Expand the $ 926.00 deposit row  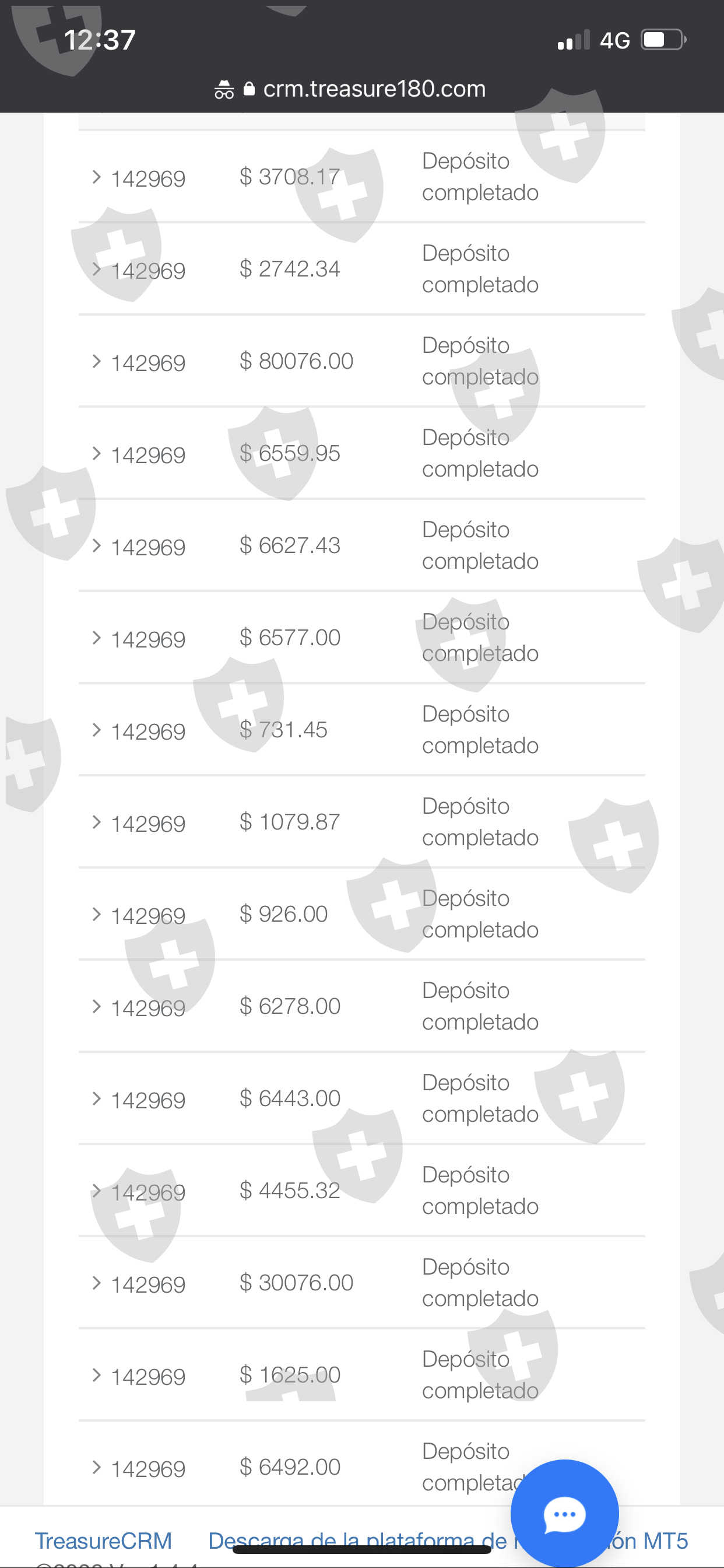[96, 914]
